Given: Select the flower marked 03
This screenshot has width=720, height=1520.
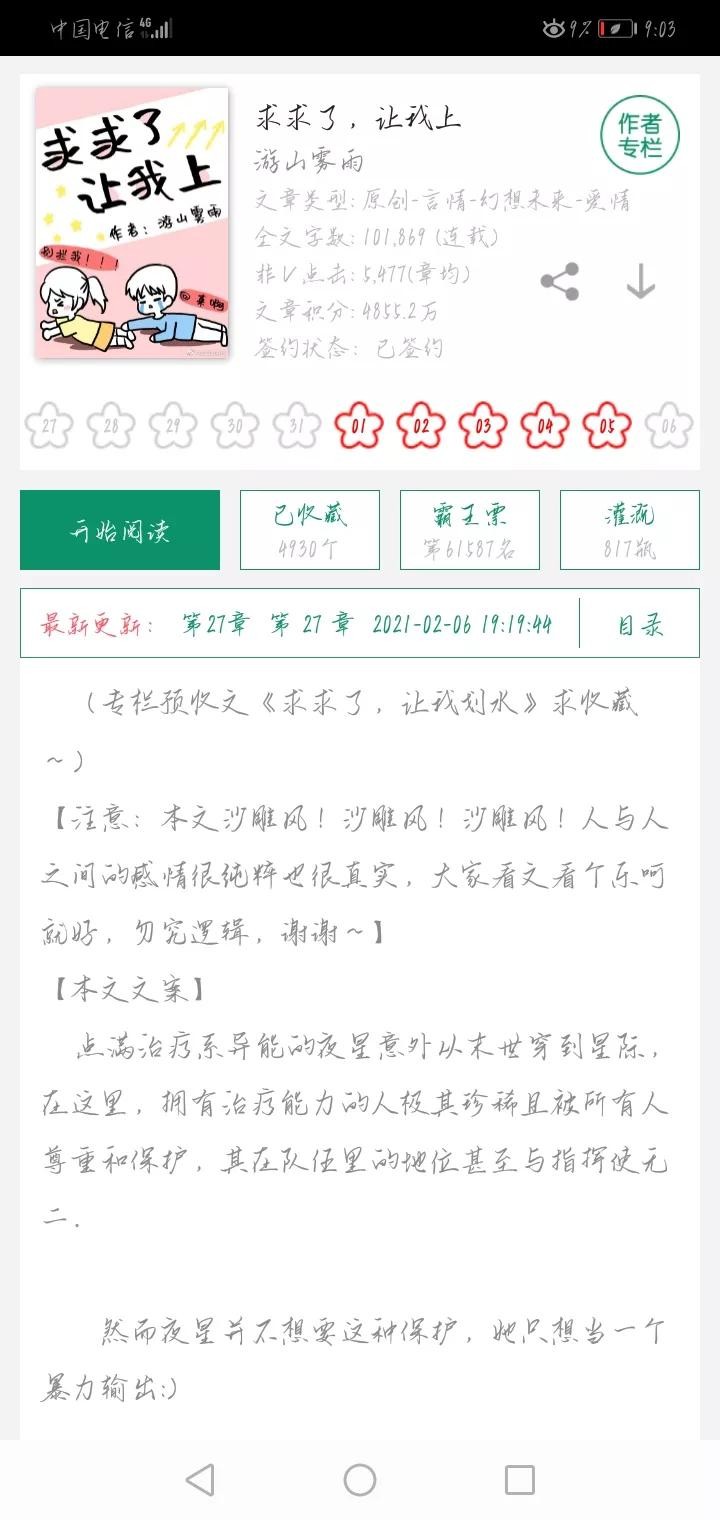Looking at the screenshot, I should click(x=483, y=426).
